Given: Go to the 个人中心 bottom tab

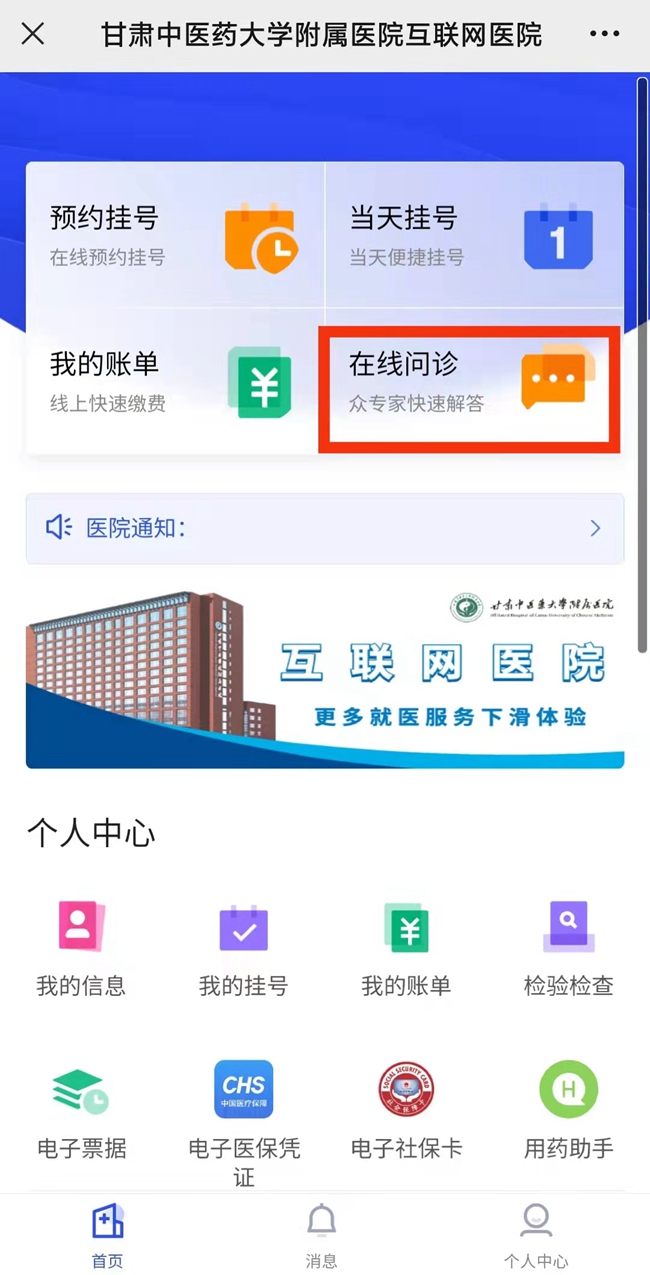Looking at the screenshot, I should coord(536,1236).
